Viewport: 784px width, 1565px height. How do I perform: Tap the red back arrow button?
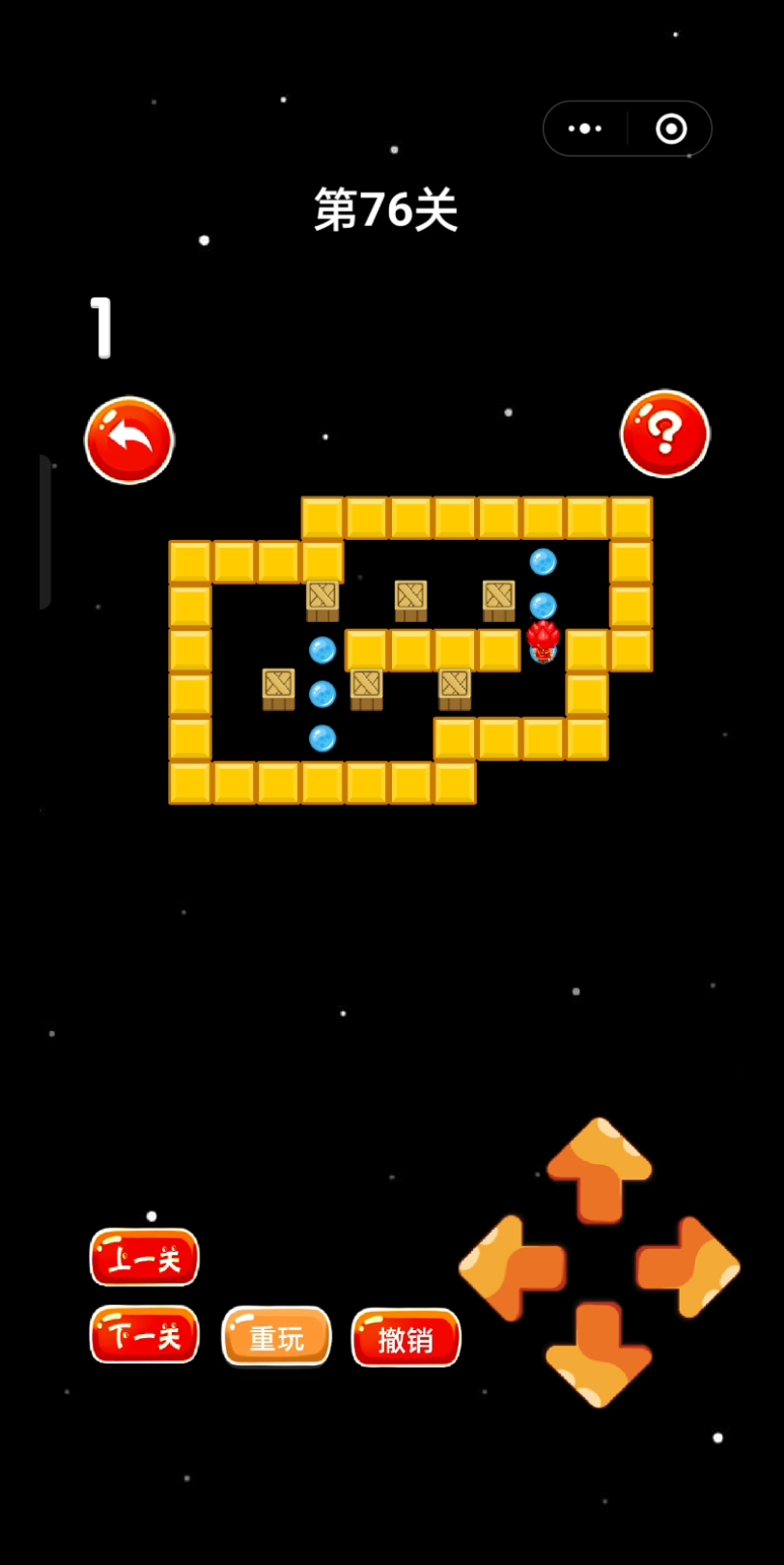pyautogui.click(x=129, y=440)
